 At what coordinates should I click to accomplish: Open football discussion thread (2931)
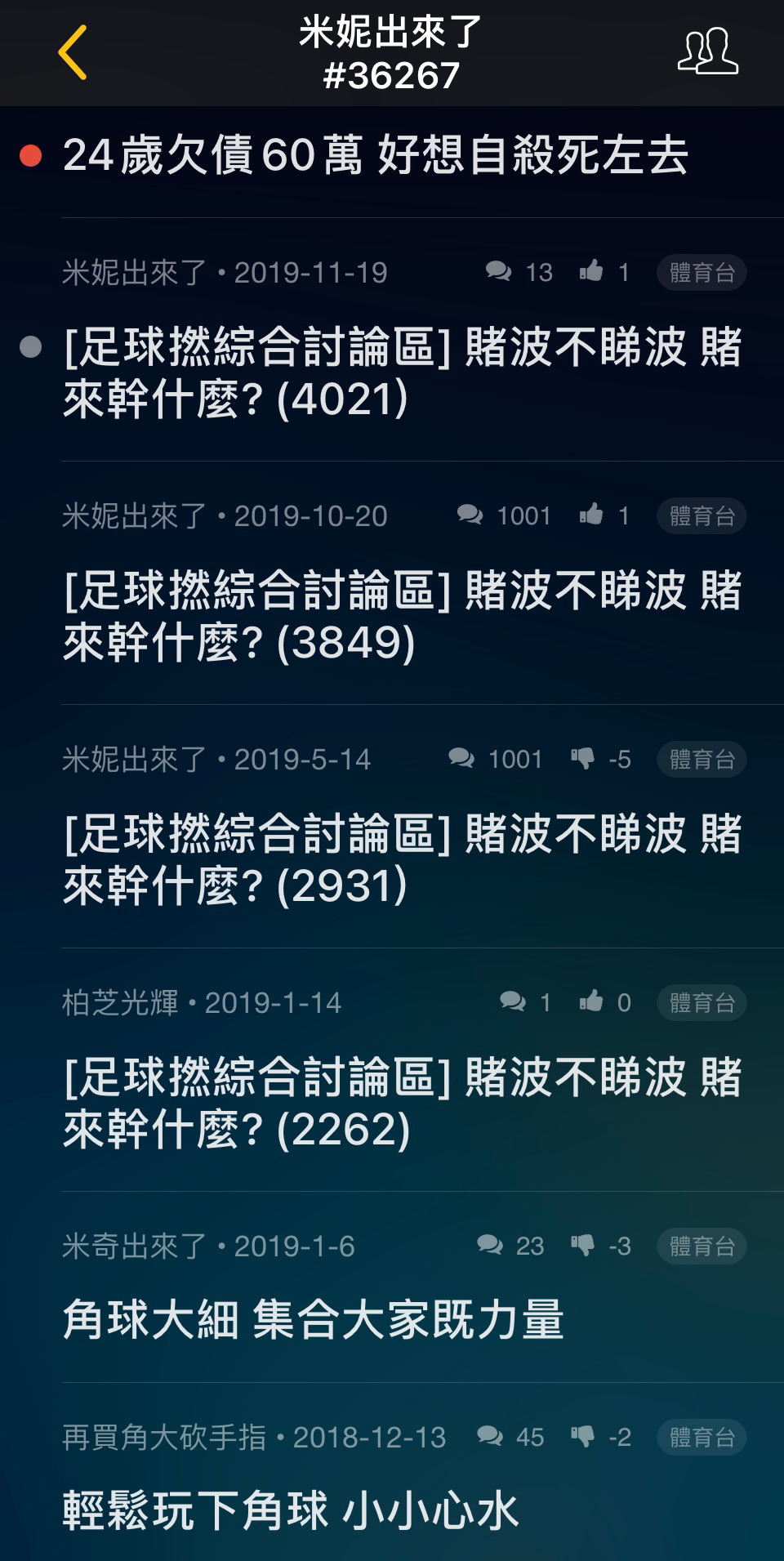pos(403,859)
